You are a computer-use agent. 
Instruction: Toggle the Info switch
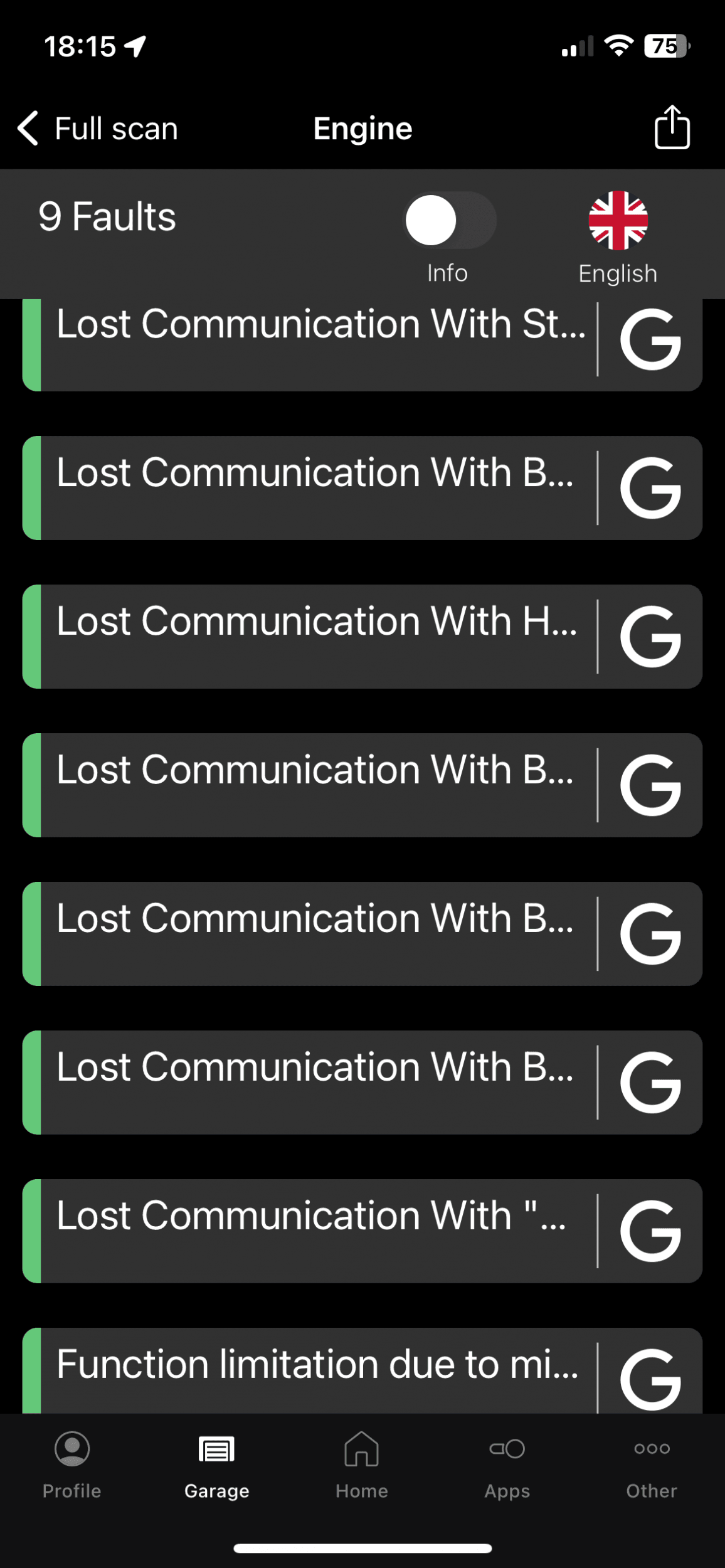(x=449, y=220)
